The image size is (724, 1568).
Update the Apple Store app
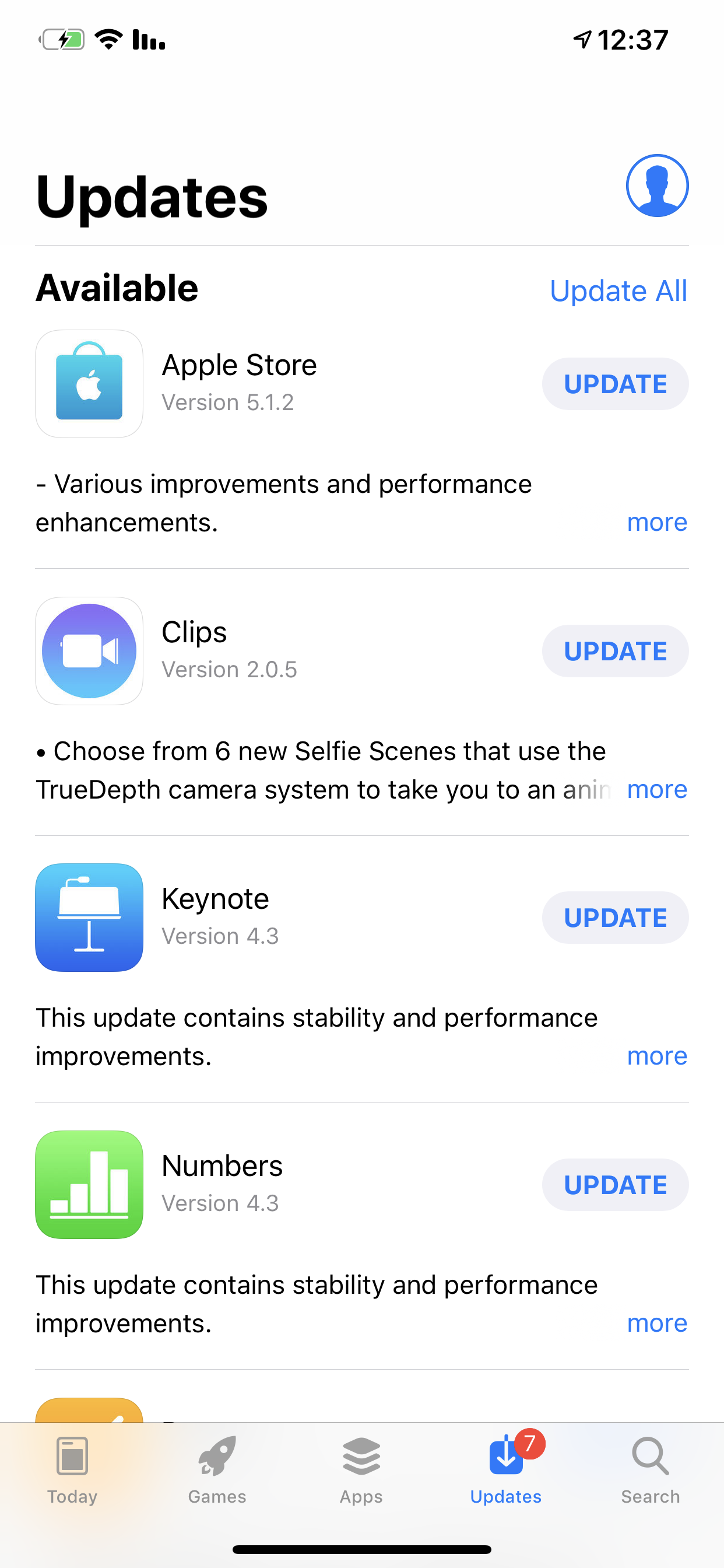[x=615, y=384]
